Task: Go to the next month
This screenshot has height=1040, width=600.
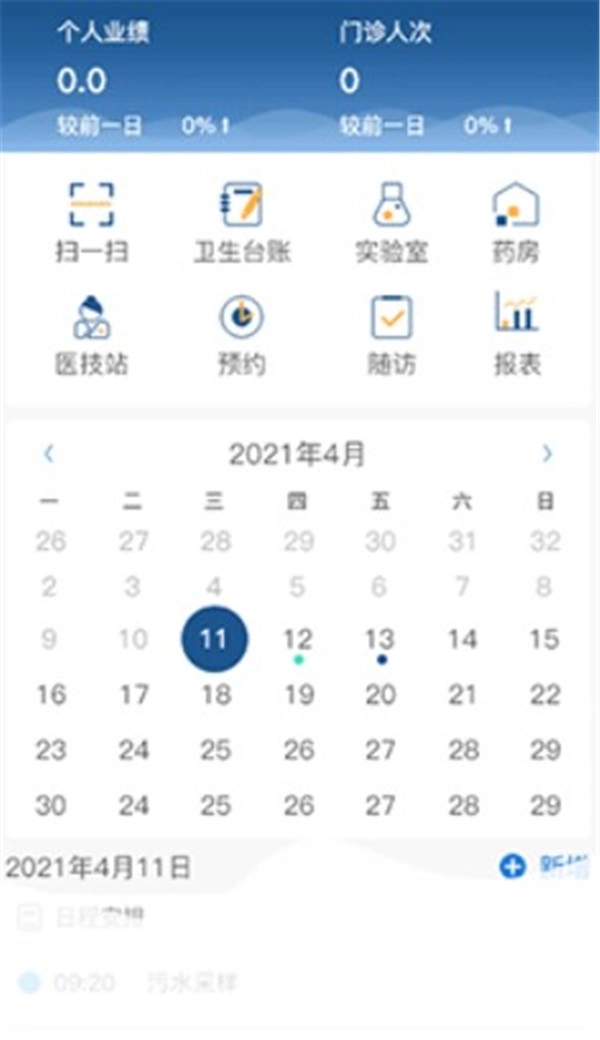Action: pos(547,454)
